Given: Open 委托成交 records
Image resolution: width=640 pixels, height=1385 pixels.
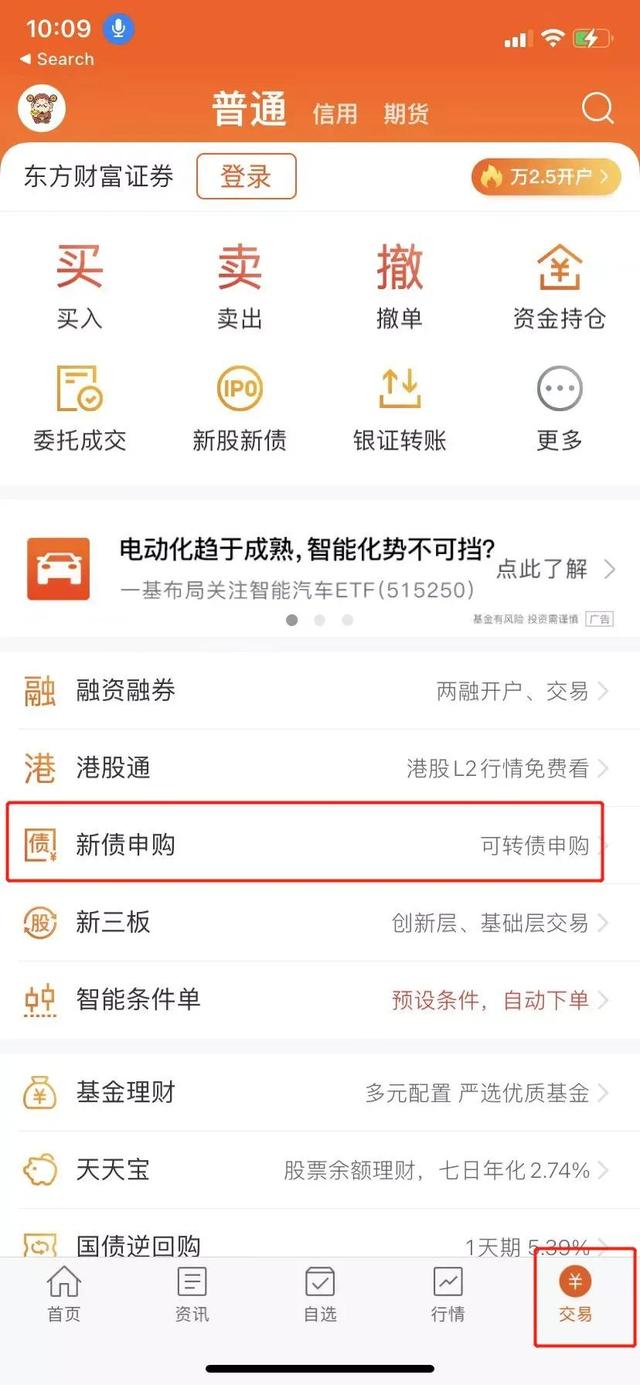Looking at the screenshot, I should click(x=79, y=408).
